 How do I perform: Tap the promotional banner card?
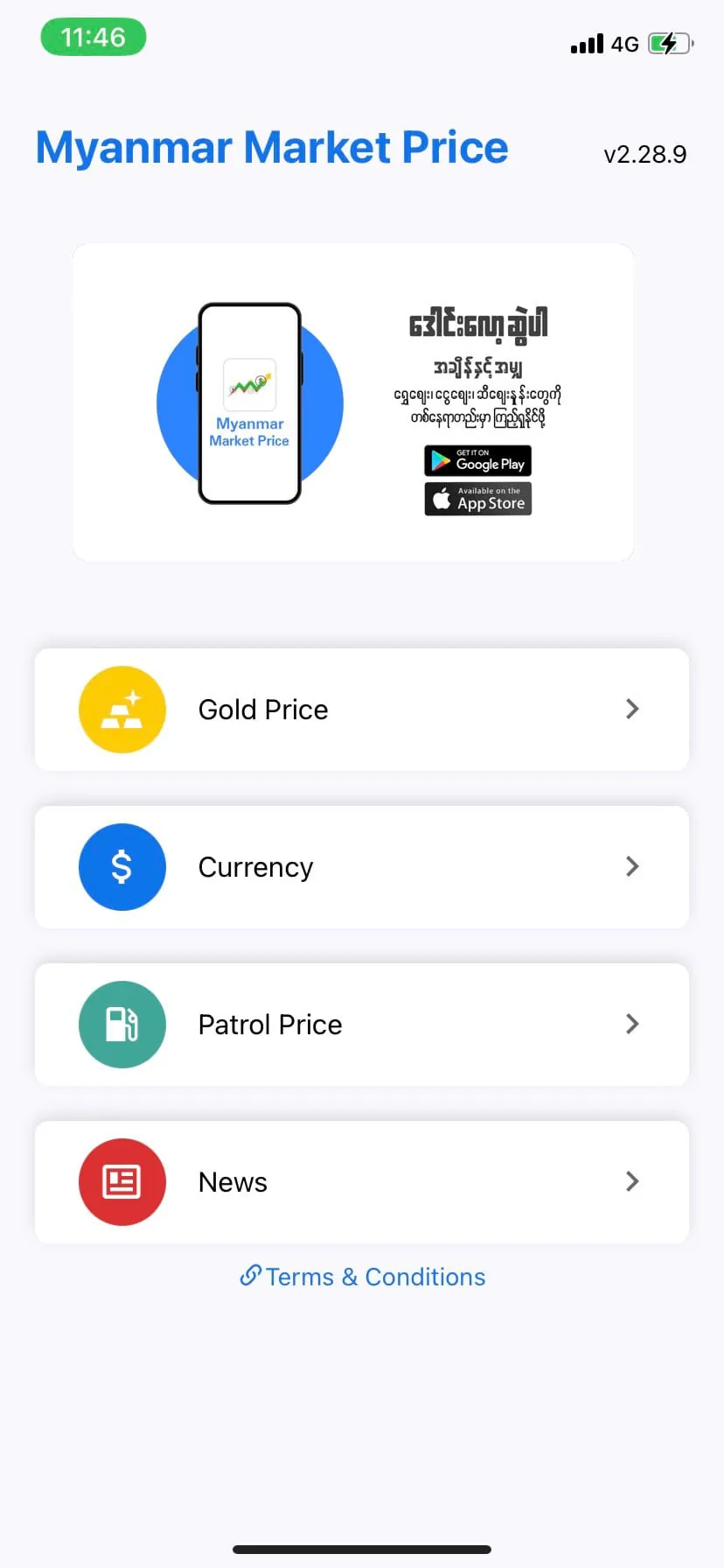tap(352, 402)
